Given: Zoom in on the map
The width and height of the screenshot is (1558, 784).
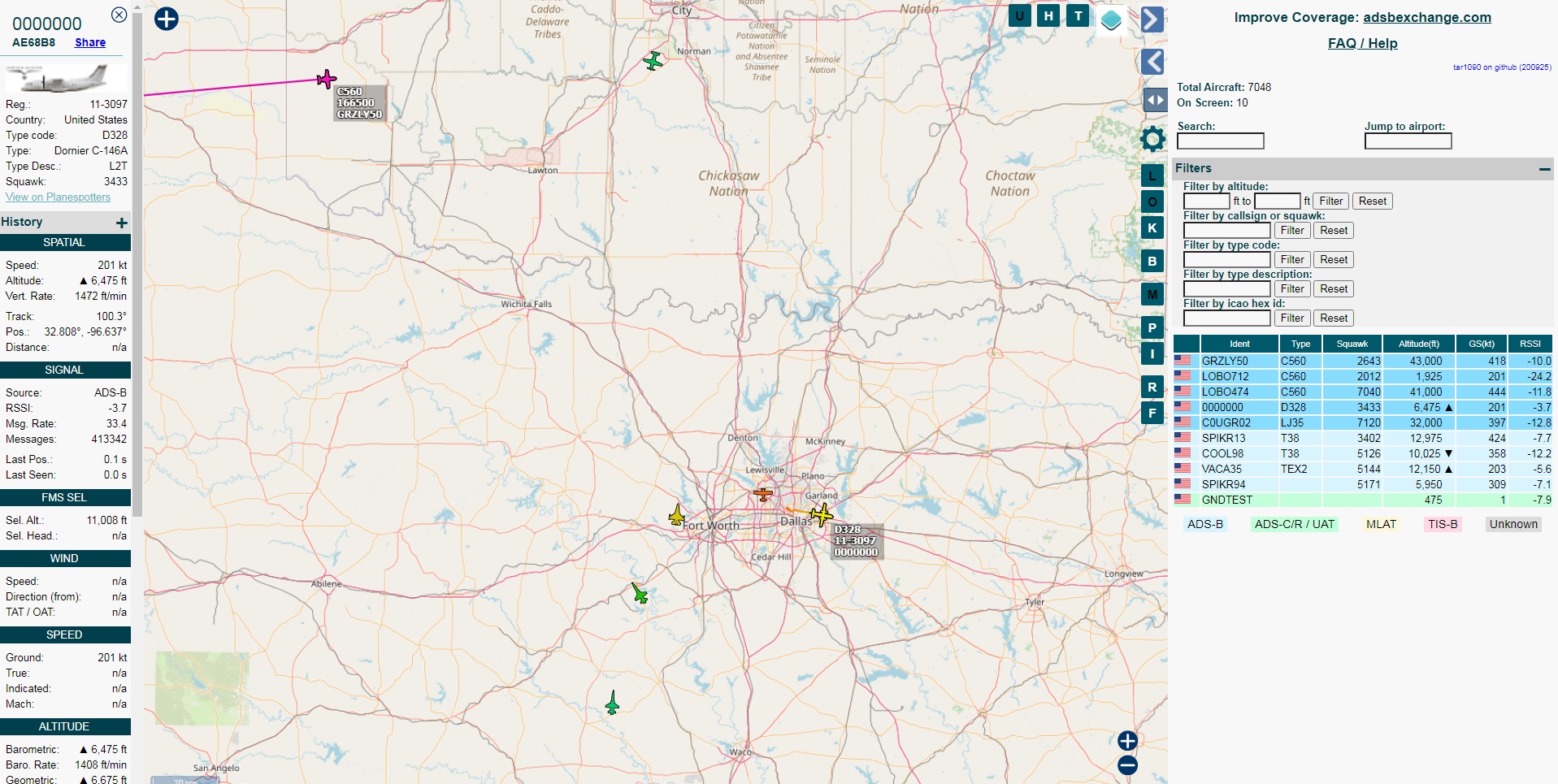Looking at the screenshot, I should point(1127,741).
